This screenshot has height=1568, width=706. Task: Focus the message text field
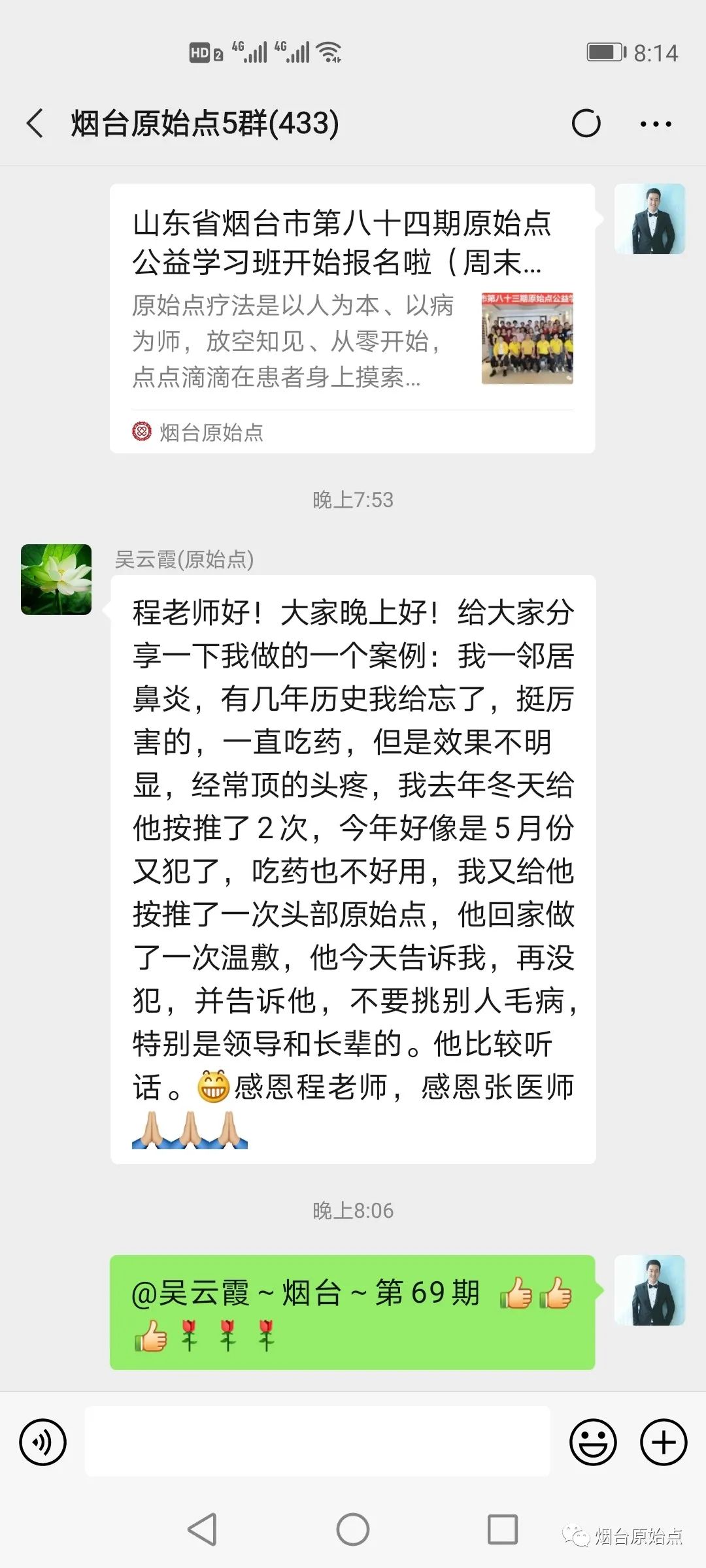[317, 1442]
